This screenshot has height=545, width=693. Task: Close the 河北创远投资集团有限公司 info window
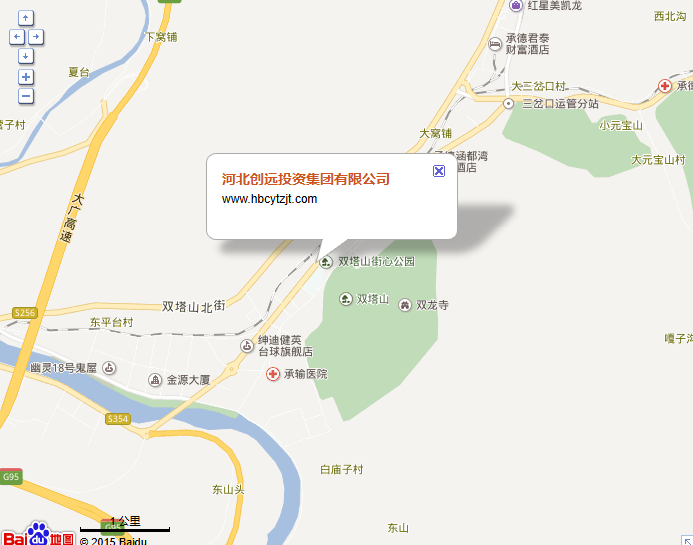(438, 171)
